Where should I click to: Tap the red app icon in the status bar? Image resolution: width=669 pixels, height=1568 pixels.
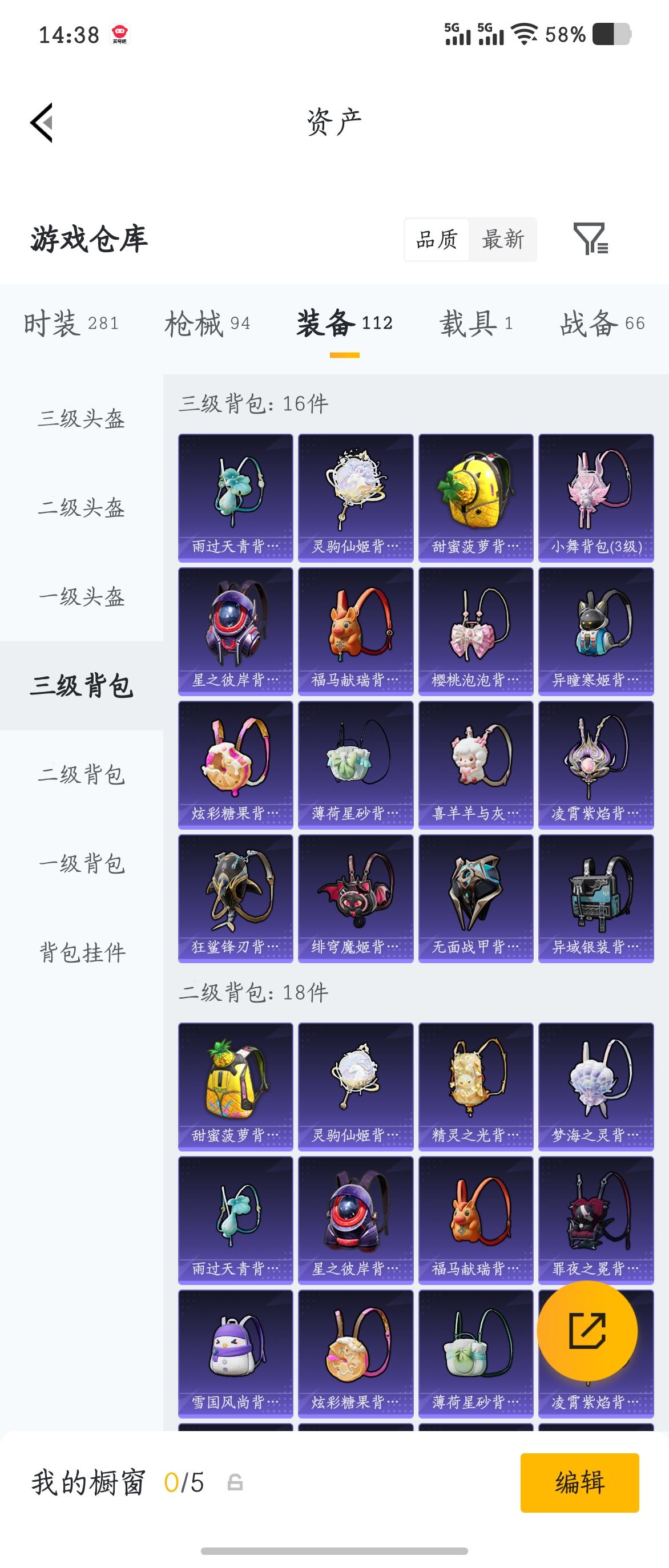click(119, 35)
